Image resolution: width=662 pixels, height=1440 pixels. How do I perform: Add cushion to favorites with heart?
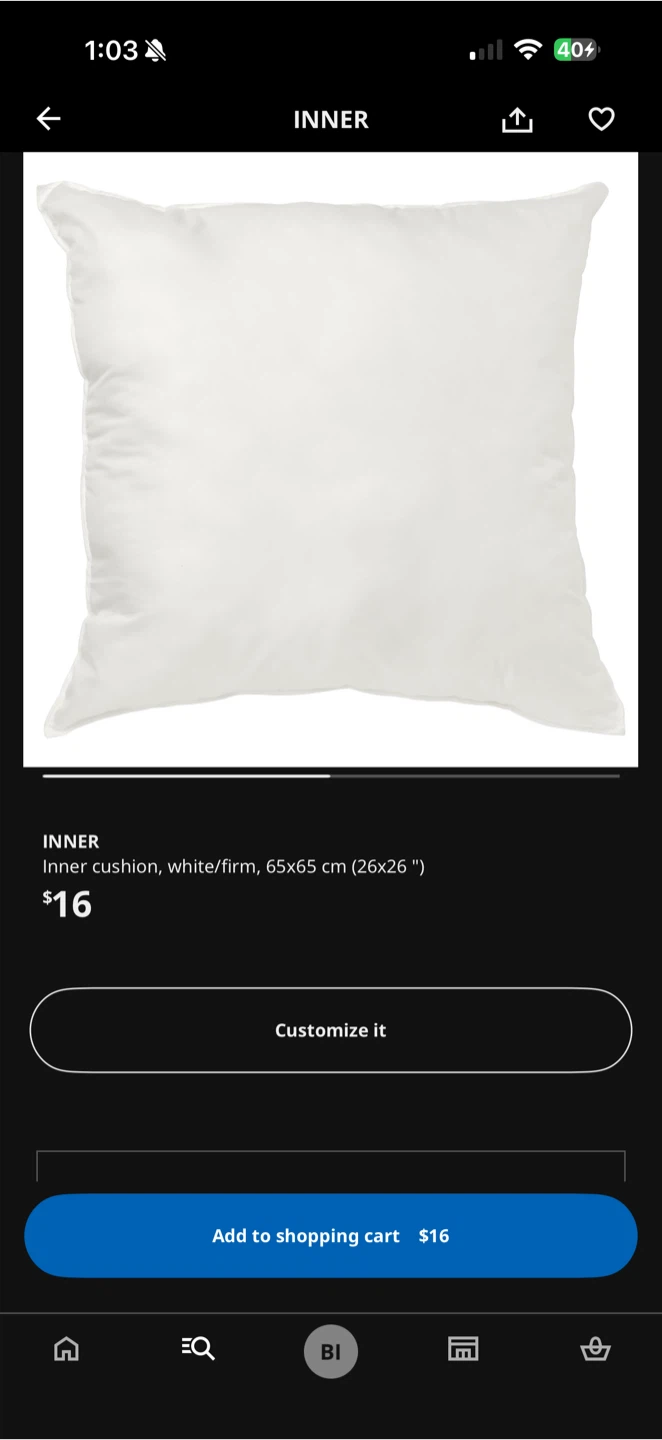coord(601,120)
